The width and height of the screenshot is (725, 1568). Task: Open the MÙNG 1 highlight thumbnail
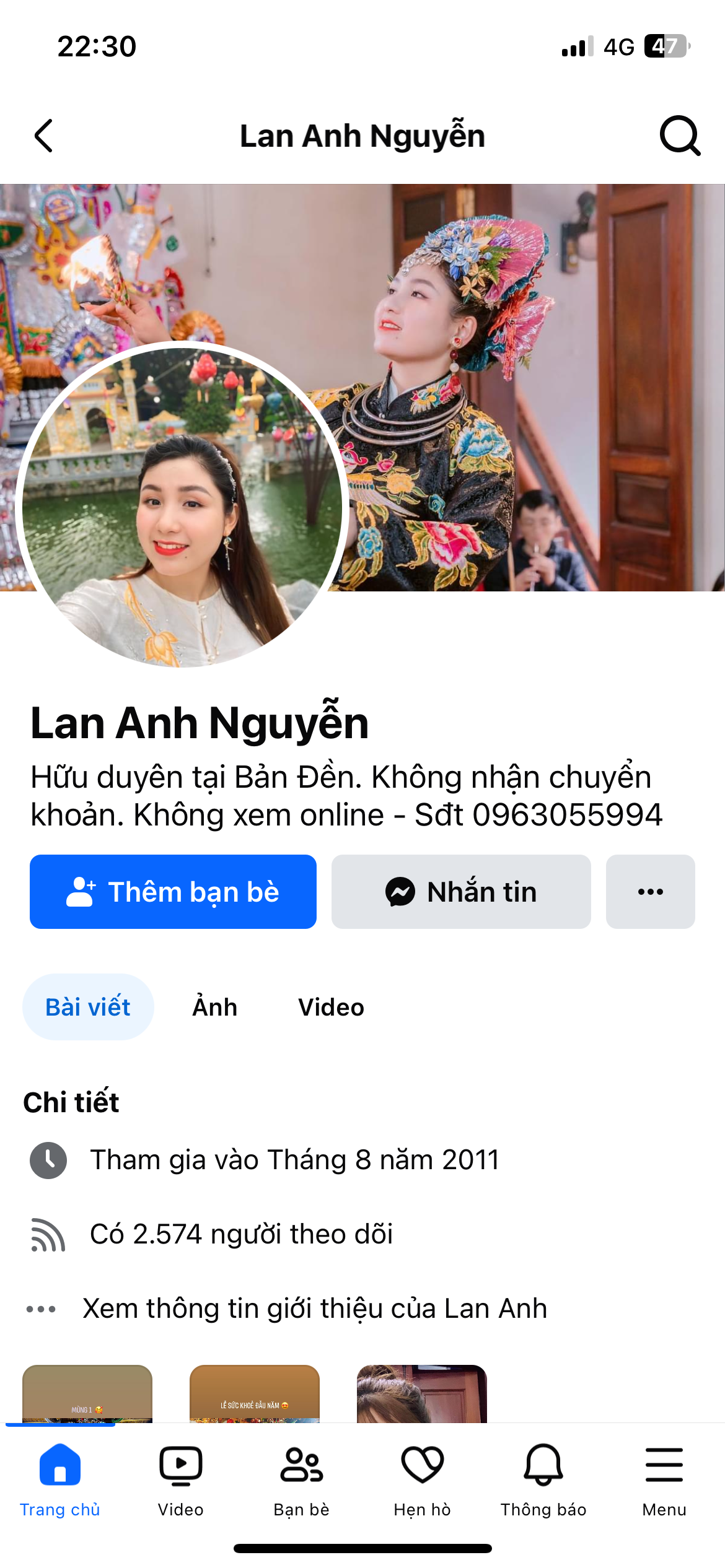pyautogui.click(x=87, y=1393)
